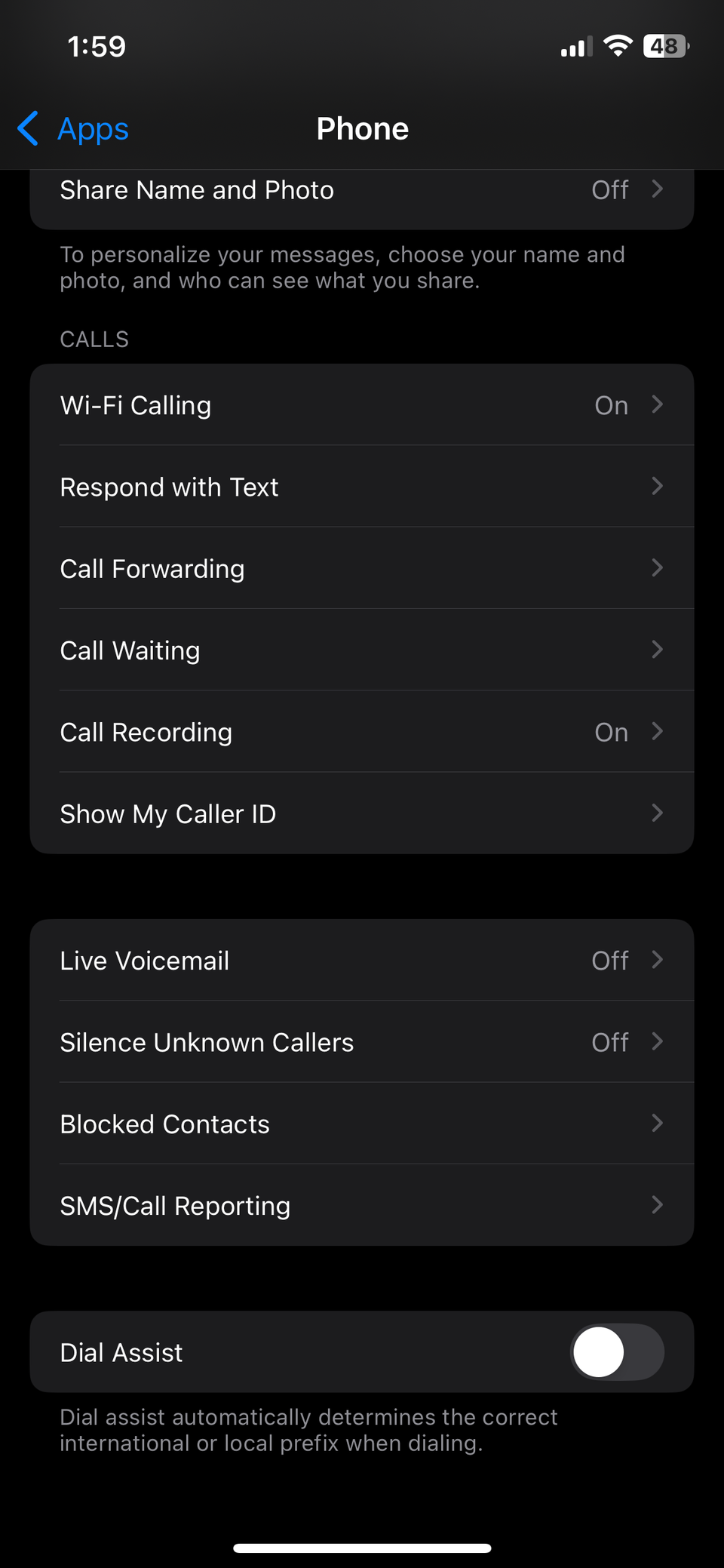Click the chevron next to Live Voicemail
Viewport: 724px width, 1568px height.
pos(657,960)
